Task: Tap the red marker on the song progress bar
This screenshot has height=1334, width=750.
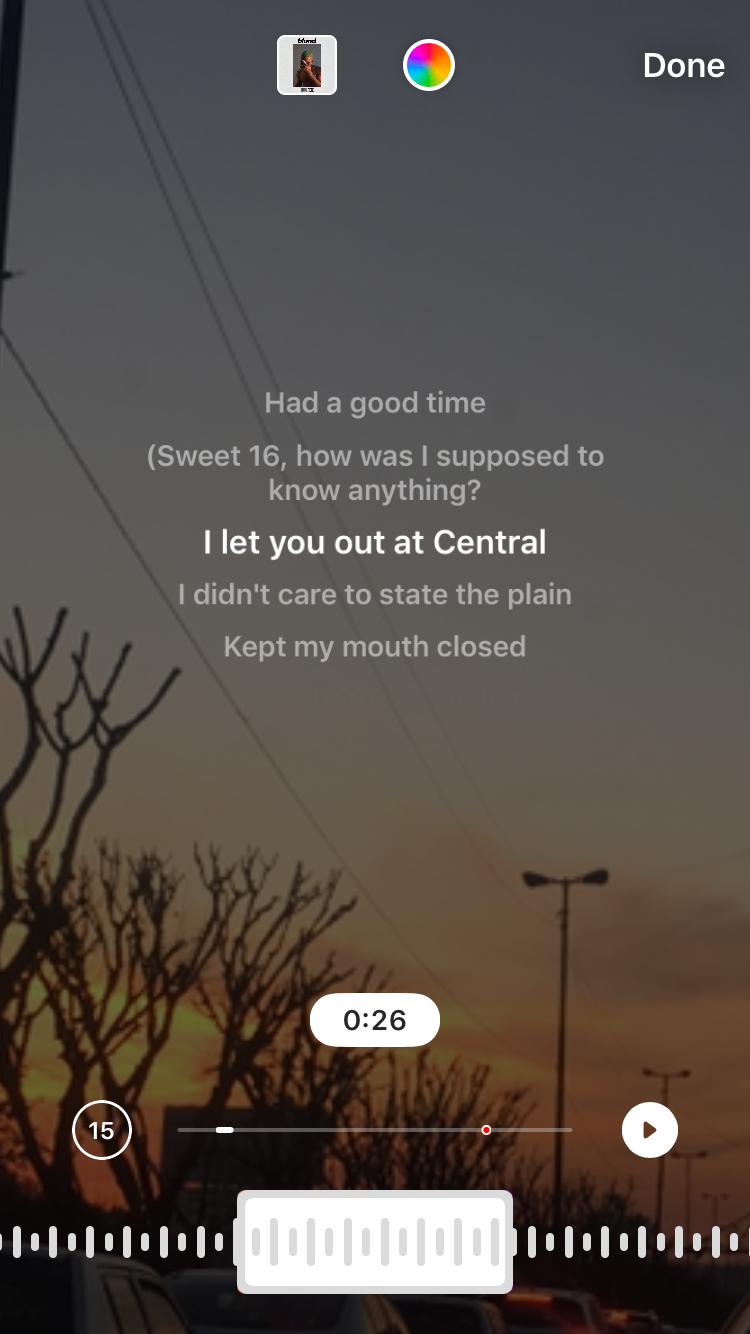Action: point(486,1130)
